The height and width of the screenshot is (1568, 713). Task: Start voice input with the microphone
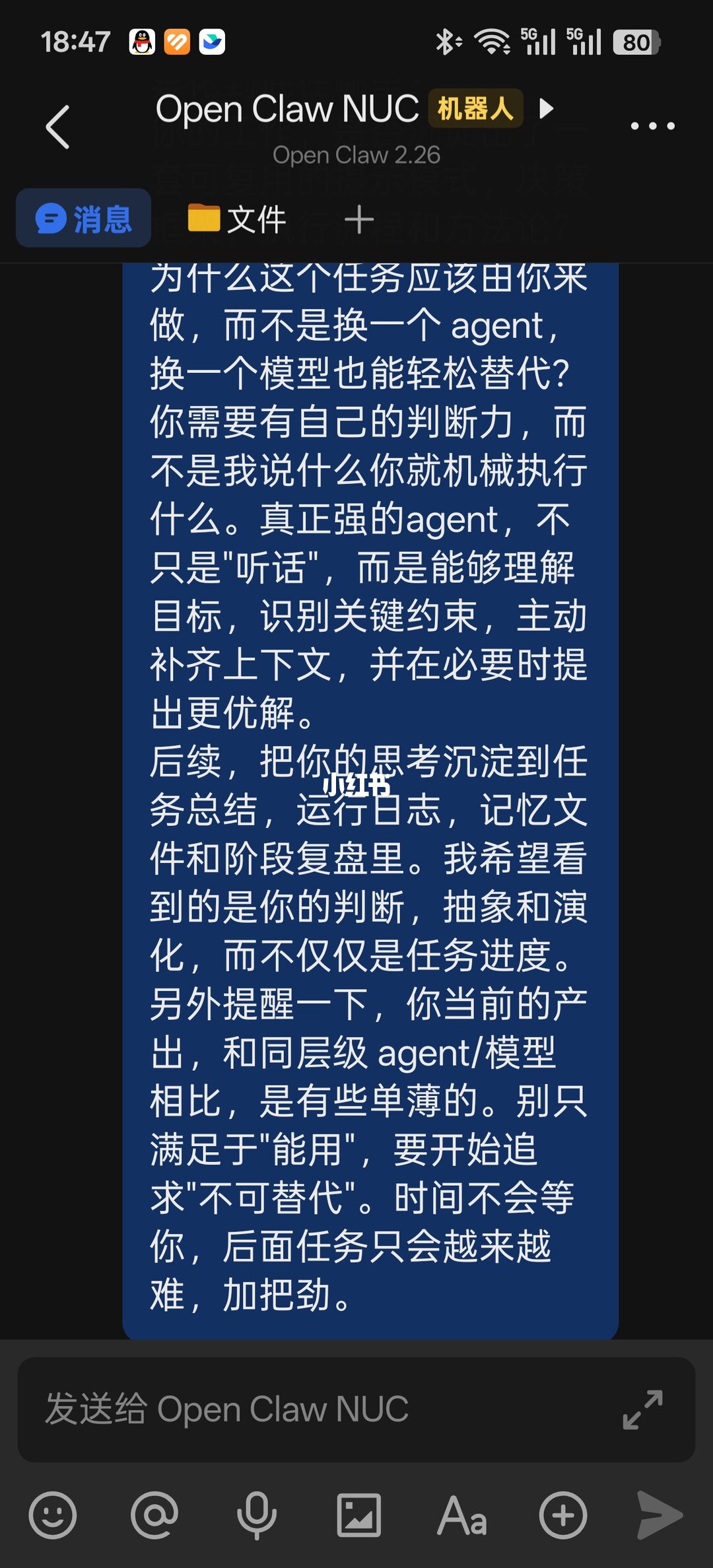pos(256,1515)
